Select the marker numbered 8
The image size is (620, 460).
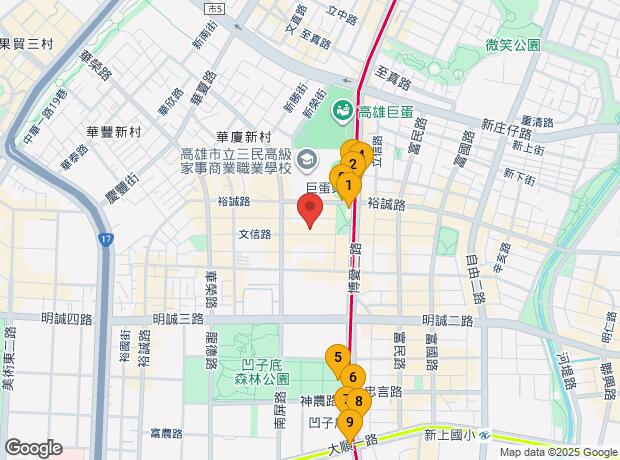pyautogui.click(x=359, y=402)
